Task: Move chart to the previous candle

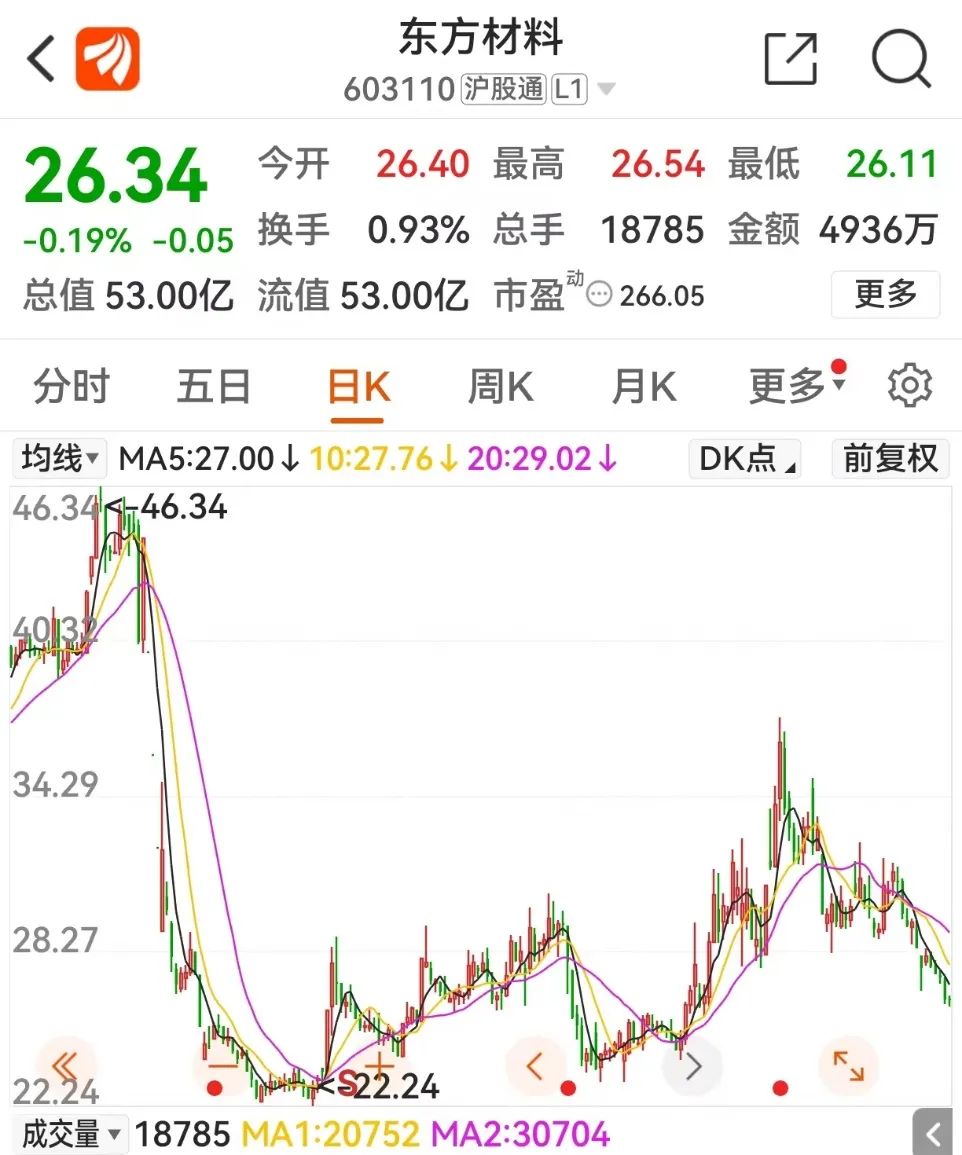Action: point(535,1066)
